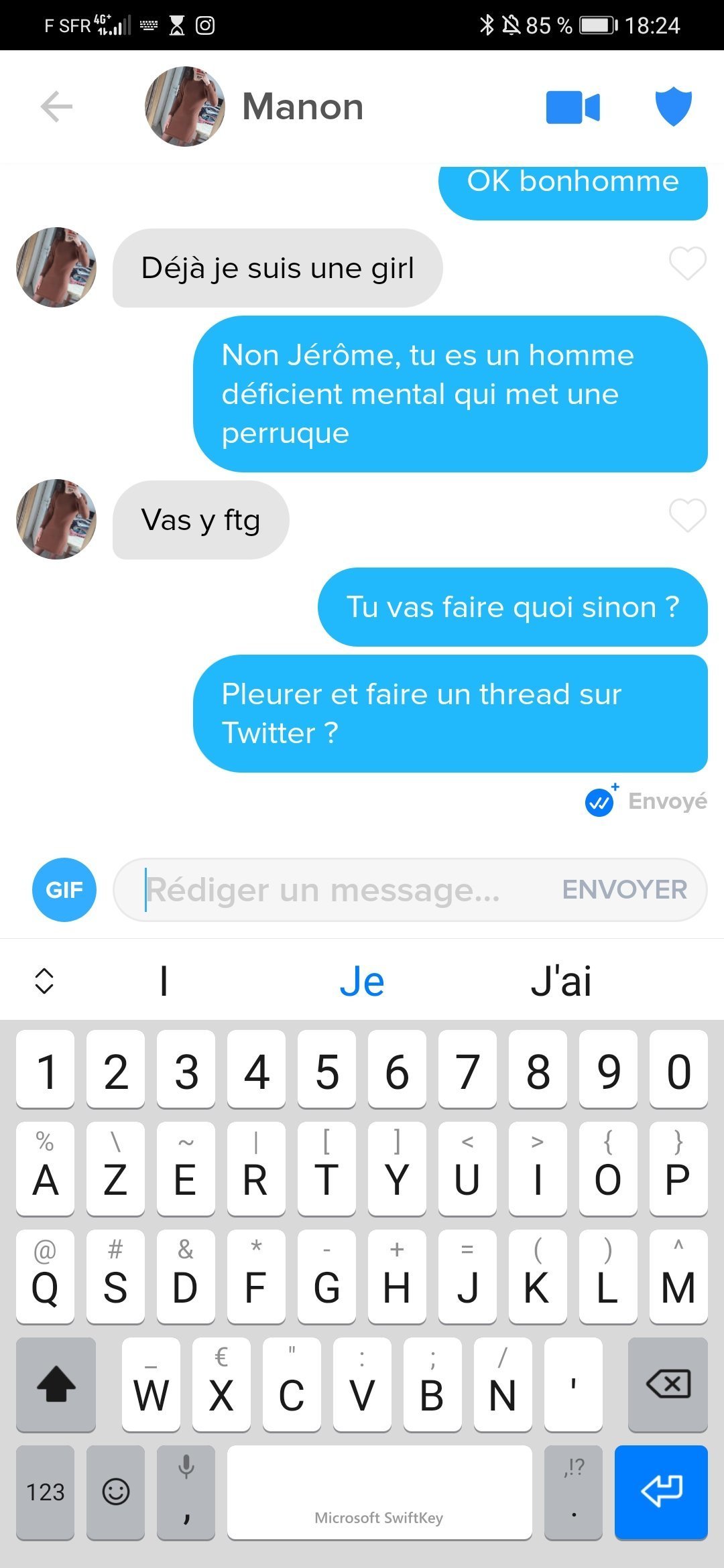Like the message "Vas y ftg"
Image resolution: width=724 pixels, height=1568 pixels.
click(x=687, y=516)
